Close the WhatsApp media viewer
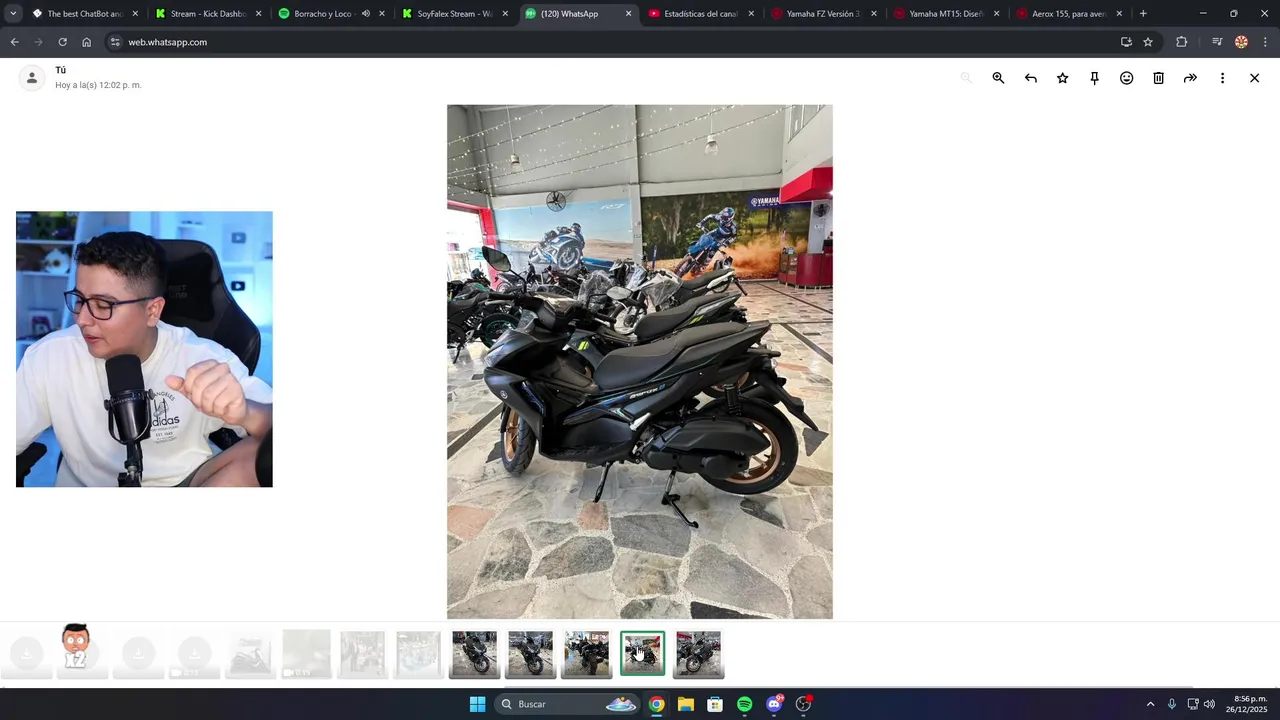This screenshot has height=720, width=1280. 1254,78
